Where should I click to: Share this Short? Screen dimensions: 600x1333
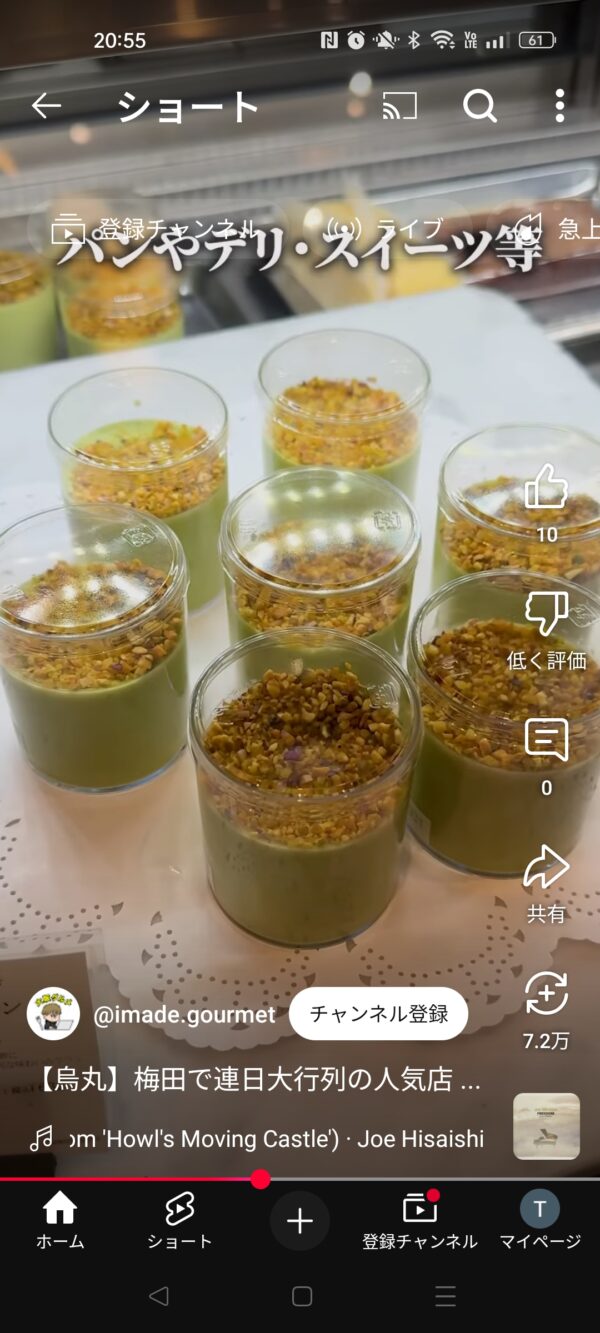pyautogui.click(x=546, y=868)
